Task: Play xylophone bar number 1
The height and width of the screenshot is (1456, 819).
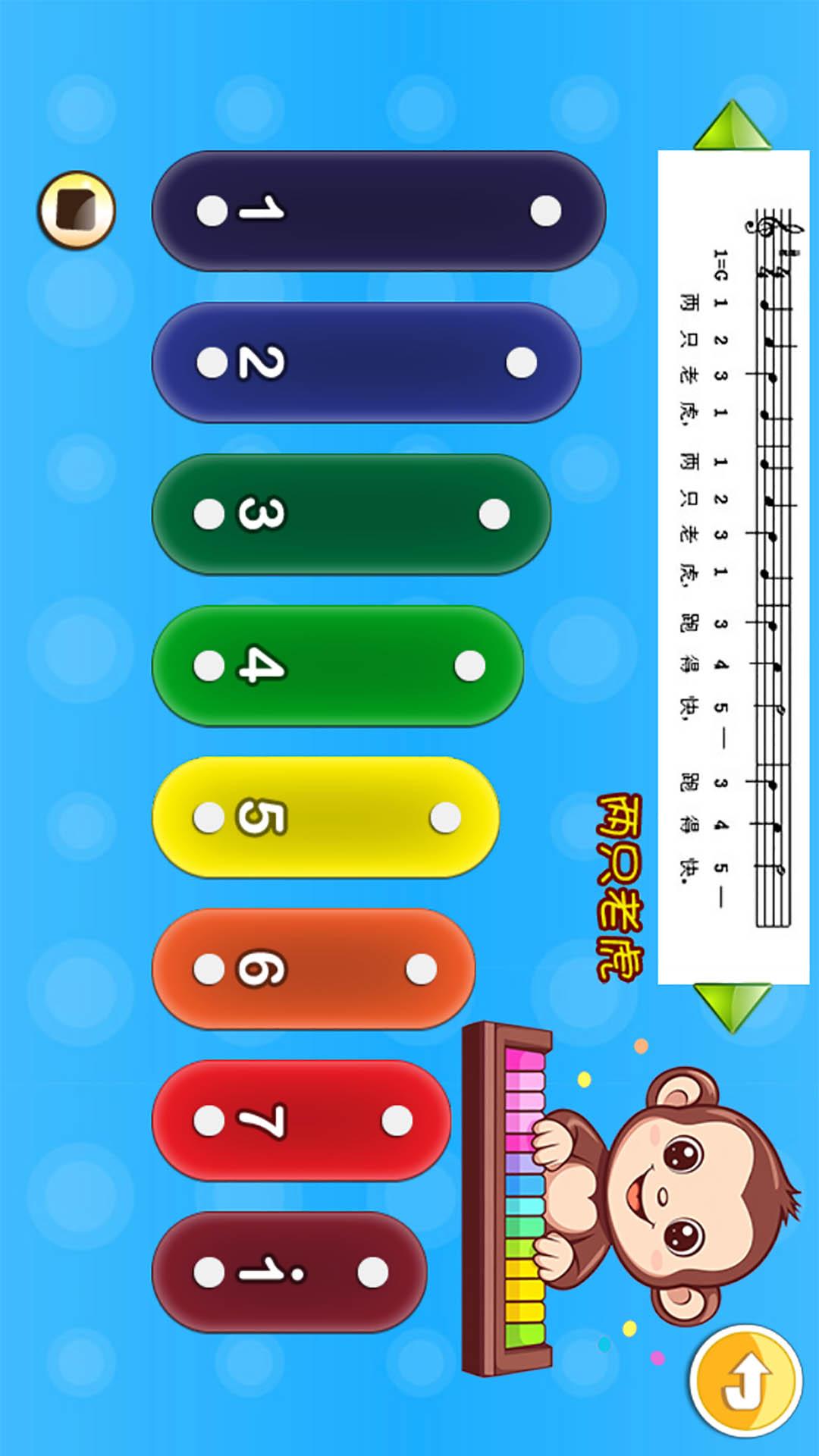Action: pos(379,211)
